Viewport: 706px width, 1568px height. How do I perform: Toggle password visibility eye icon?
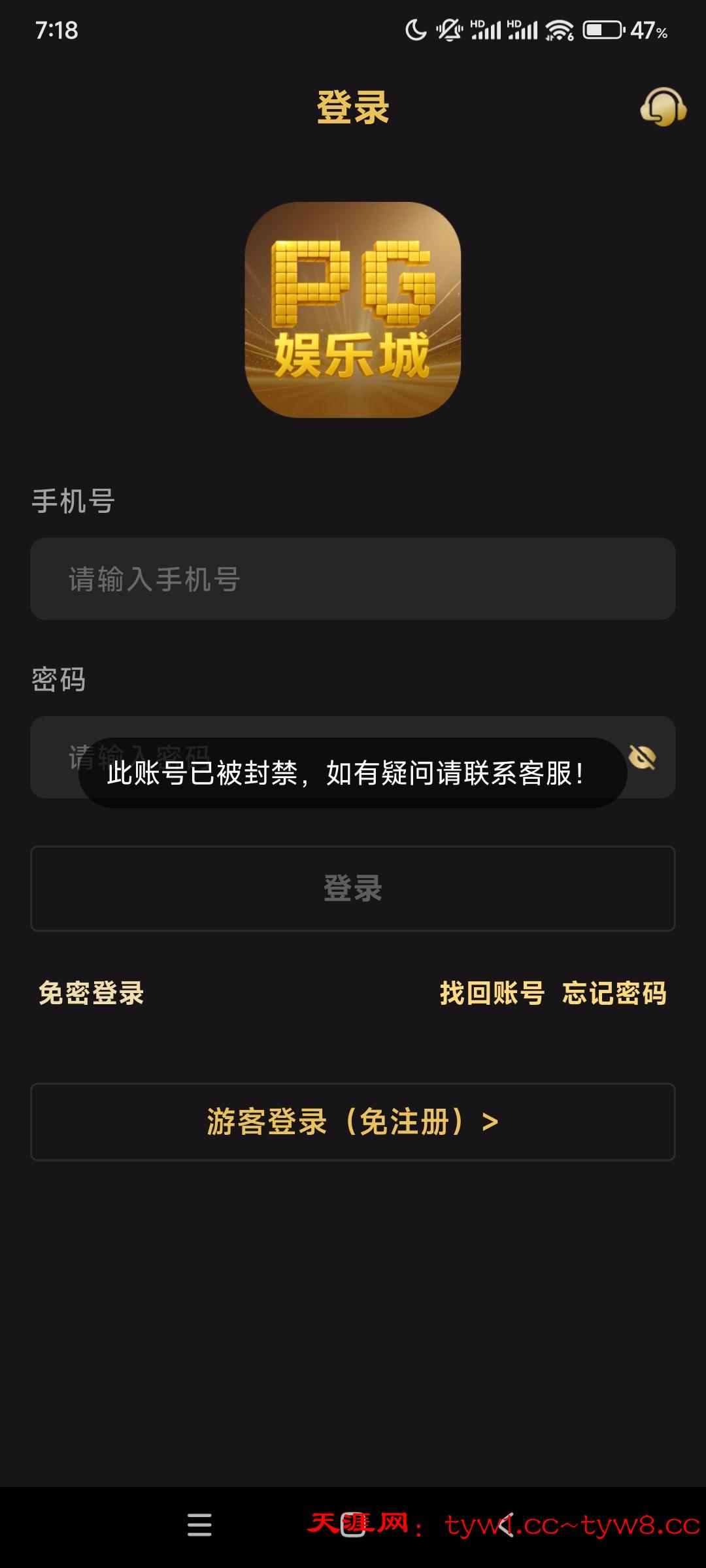click(642, 757)
